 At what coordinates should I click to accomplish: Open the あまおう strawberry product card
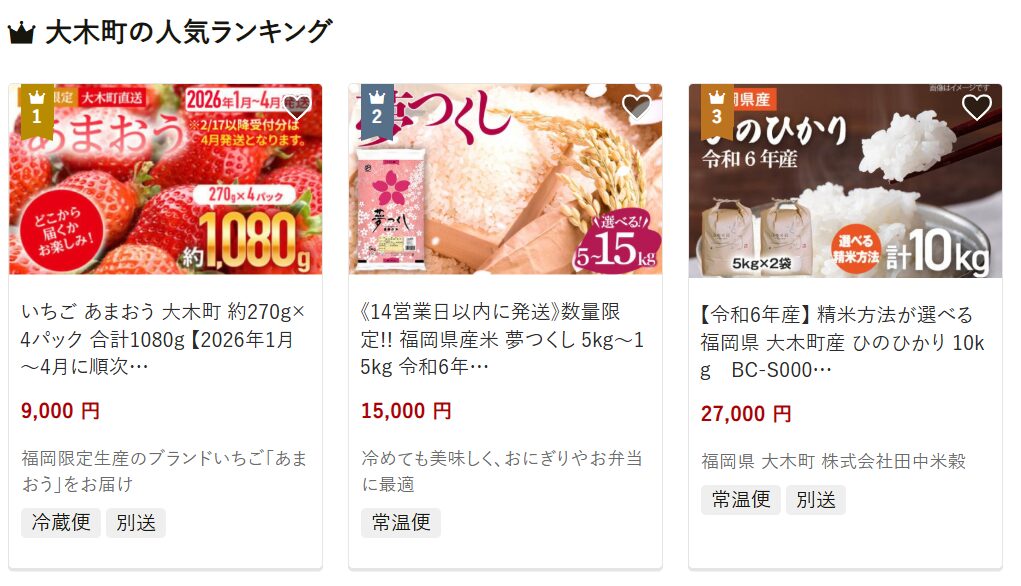(x=165, y=340)
